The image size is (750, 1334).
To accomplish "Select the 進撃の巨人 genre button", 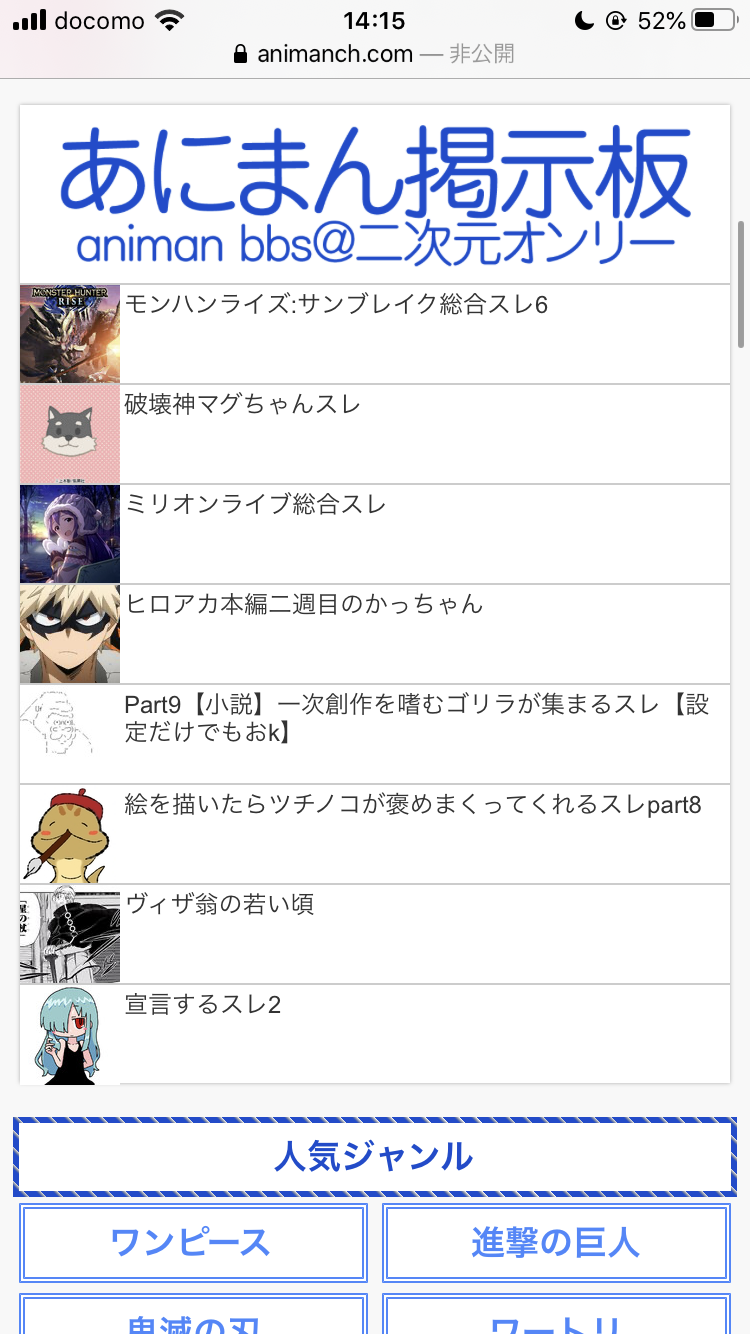I will [556, 1243].
